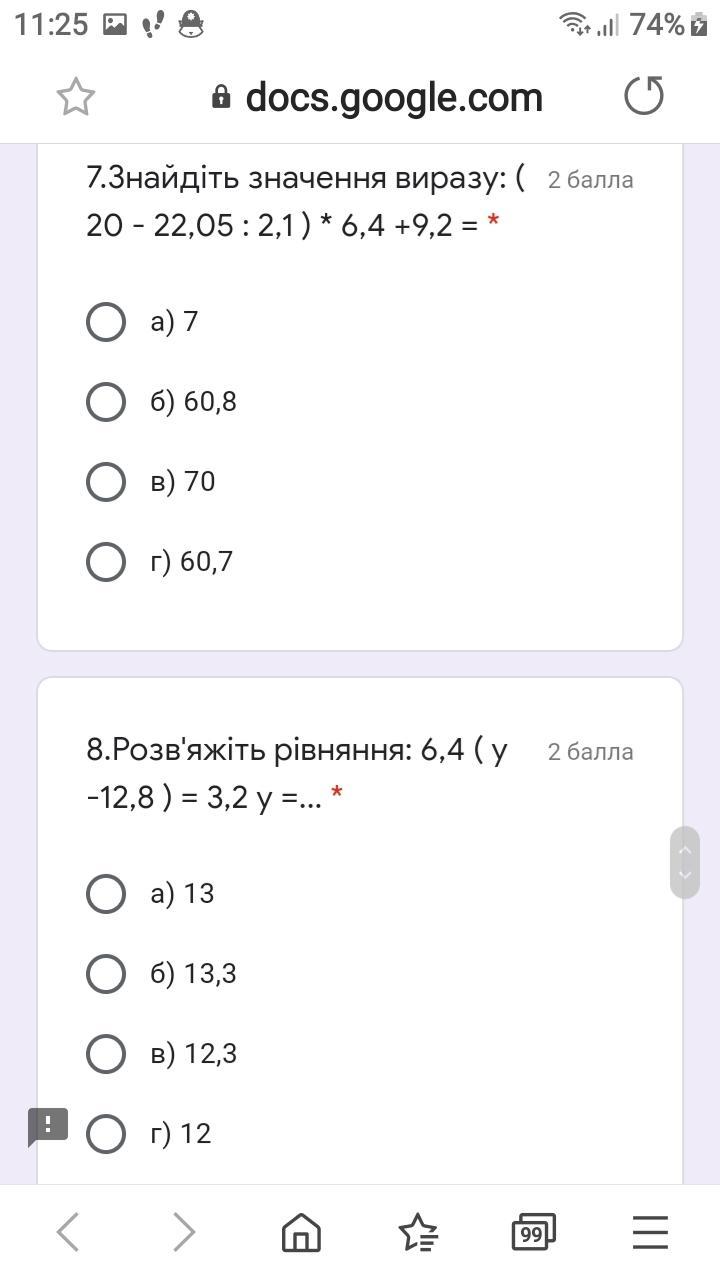Open the browser home page
The width and height of the screenshot is (720, 1280).
point(301,1232)
